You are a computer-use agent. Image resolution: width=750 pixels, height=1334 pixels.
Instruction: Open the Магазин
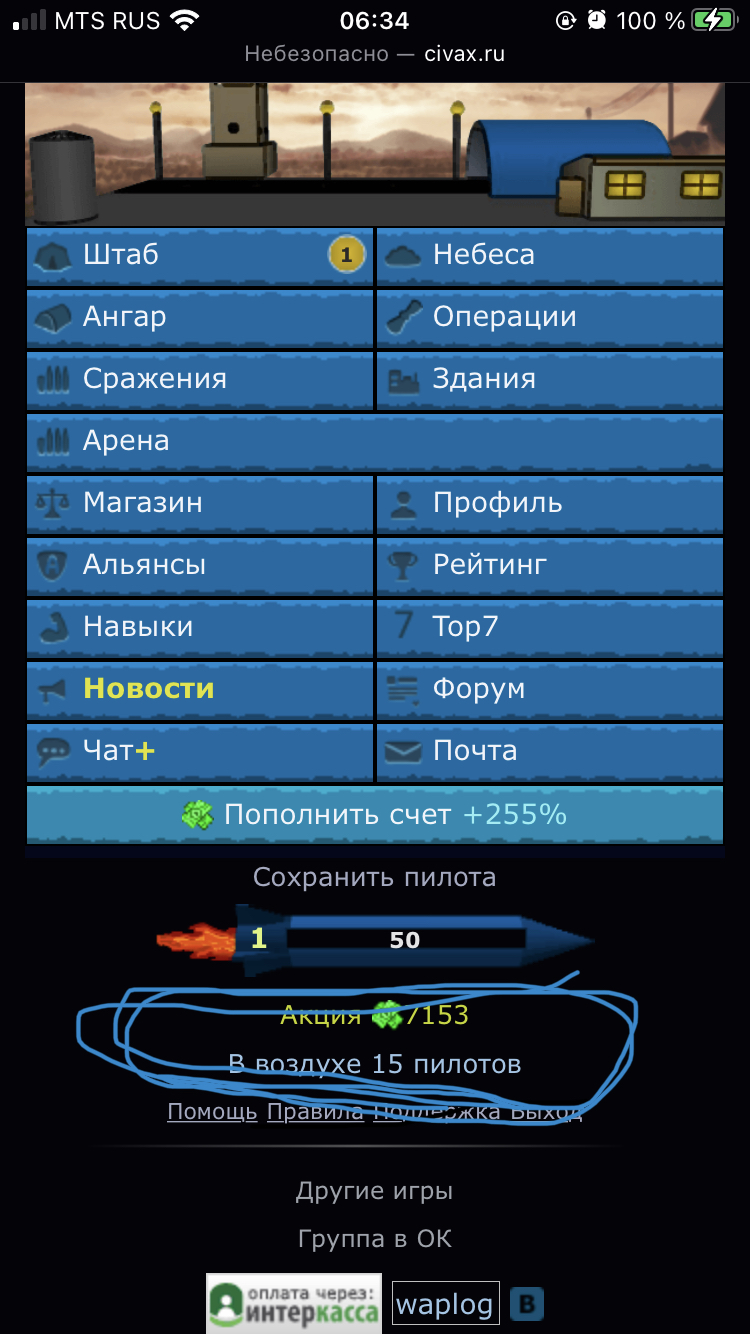click(x=199, y=503)
